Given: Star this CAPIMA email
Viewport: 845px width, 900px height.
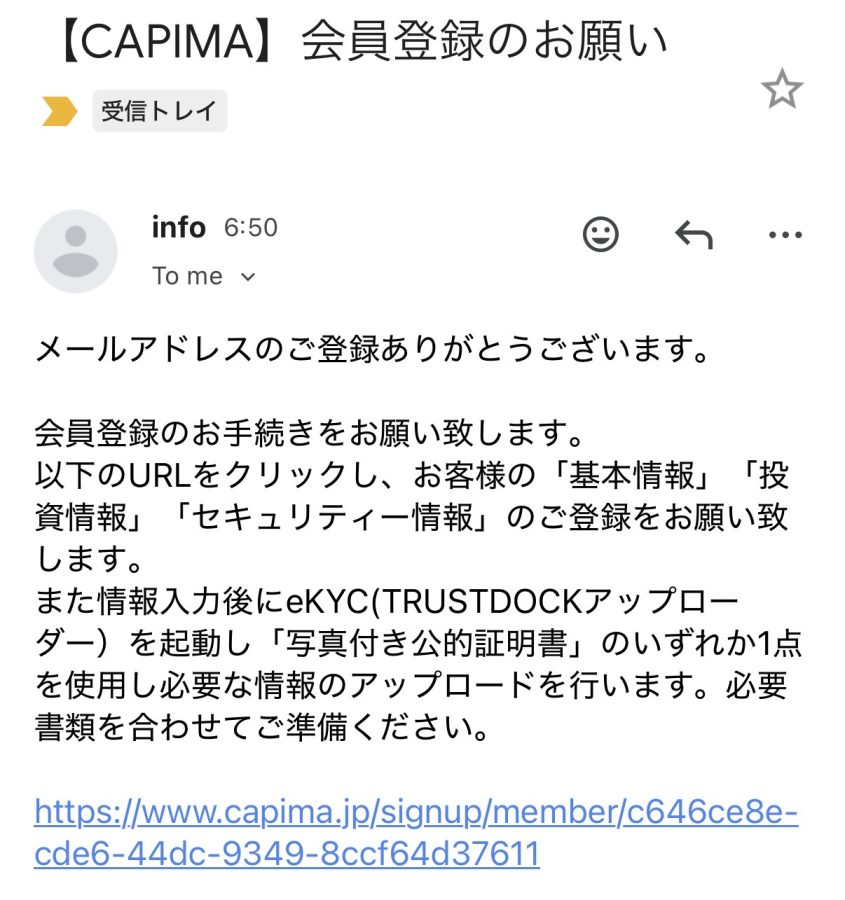Looking at the screenshot, I should (x=781, y=91).
